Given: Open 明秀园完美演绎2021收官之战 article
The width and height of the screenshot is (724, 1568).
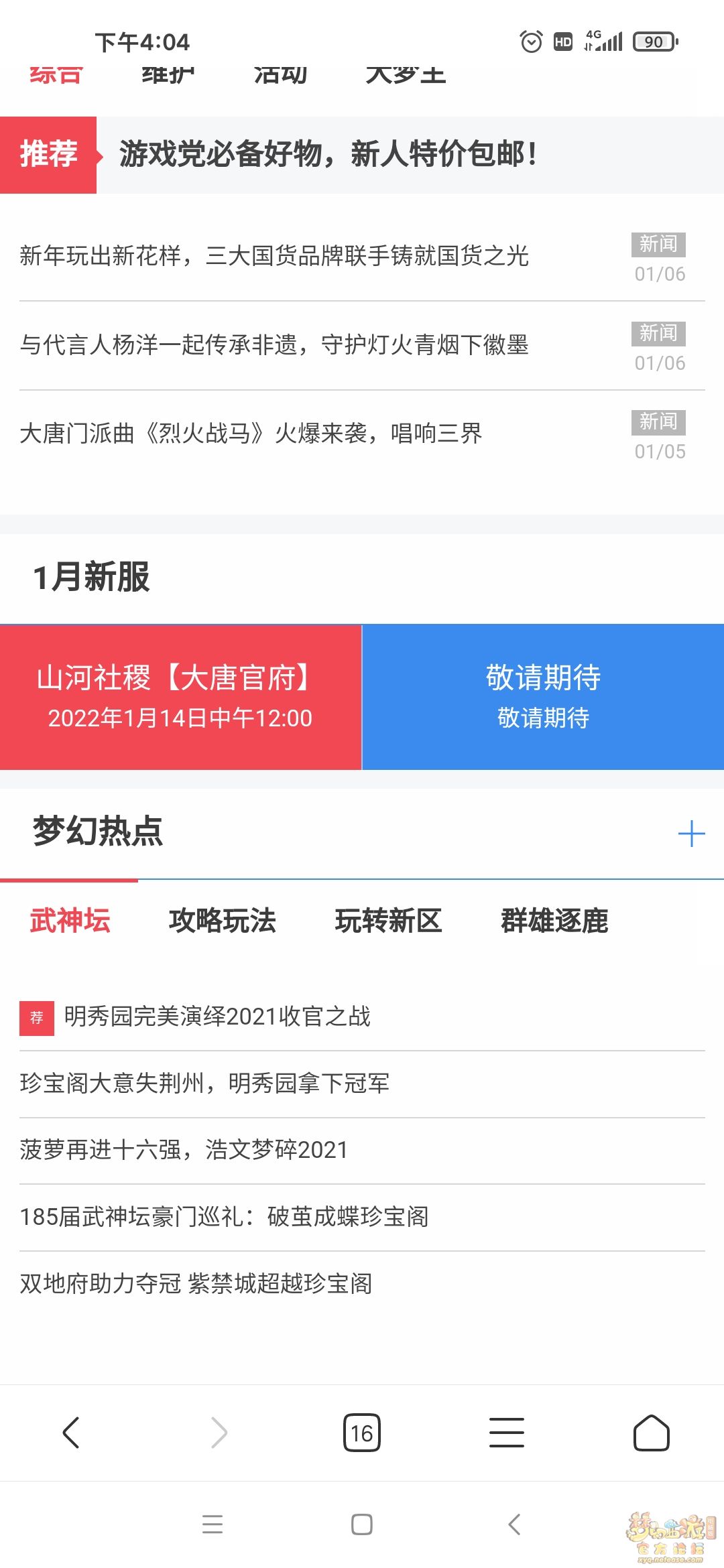Looking at the screenshot, I should click(x=217, y=1017).
